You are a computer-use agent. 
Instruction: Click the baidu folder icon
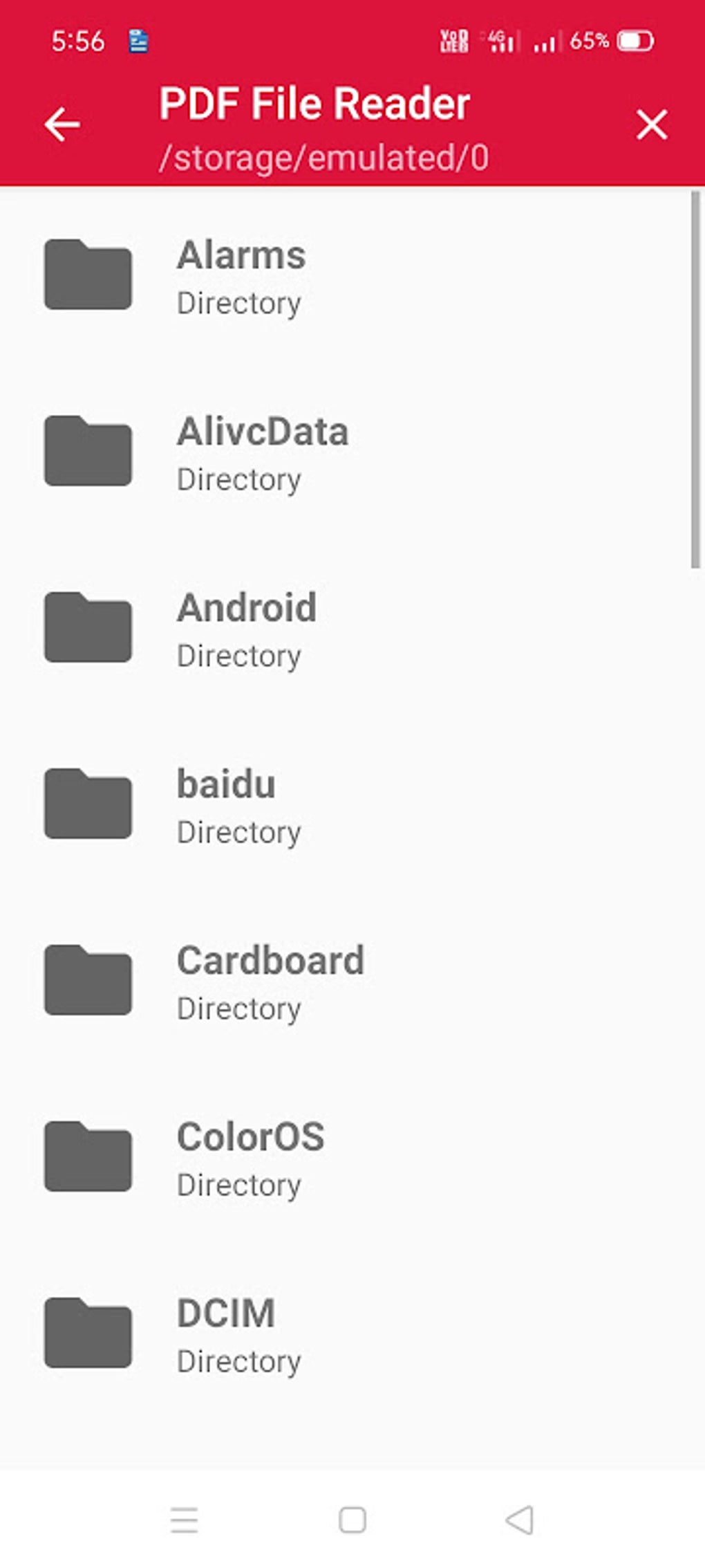click(88, 804)
